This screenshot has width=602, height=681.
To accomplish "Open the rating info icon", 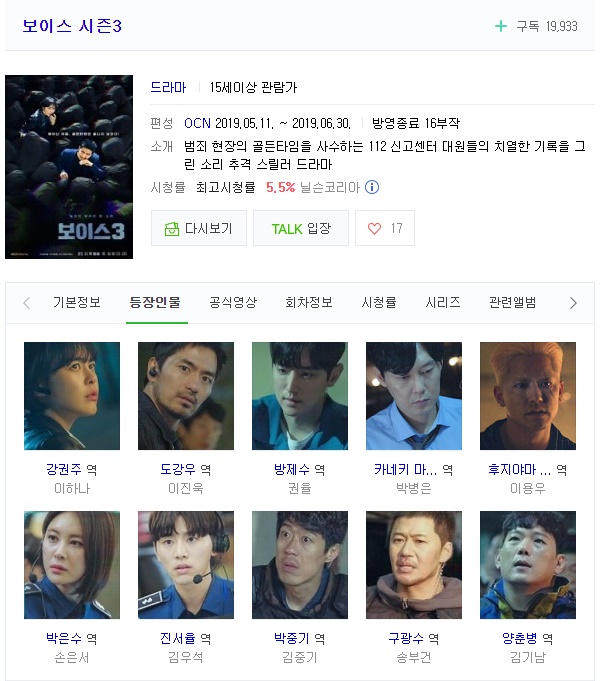I will [372, 187].
